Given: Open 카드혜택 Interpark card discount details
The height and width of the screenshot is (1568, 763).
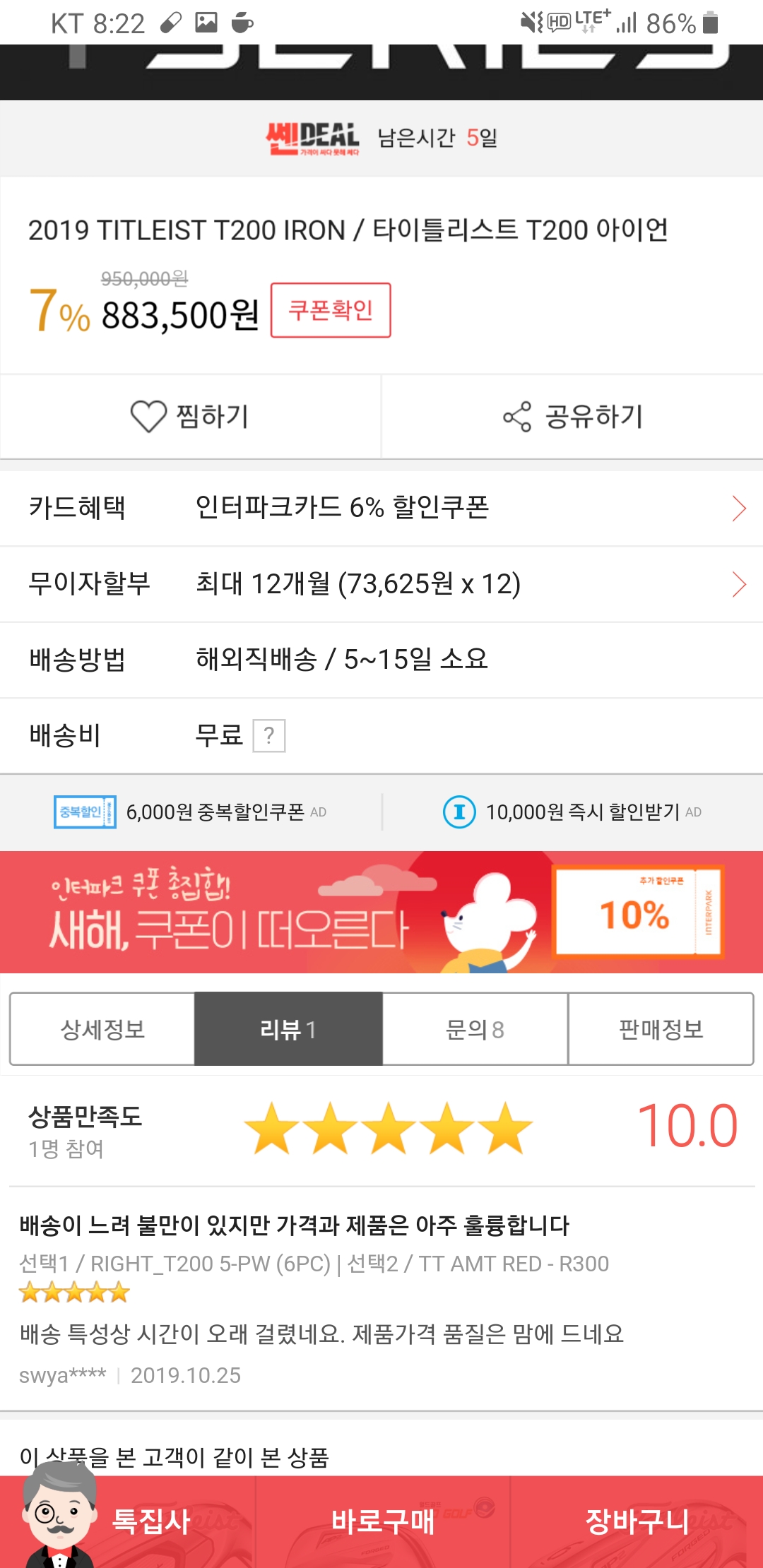Looking at the screenshot, I should coord(381,508).
